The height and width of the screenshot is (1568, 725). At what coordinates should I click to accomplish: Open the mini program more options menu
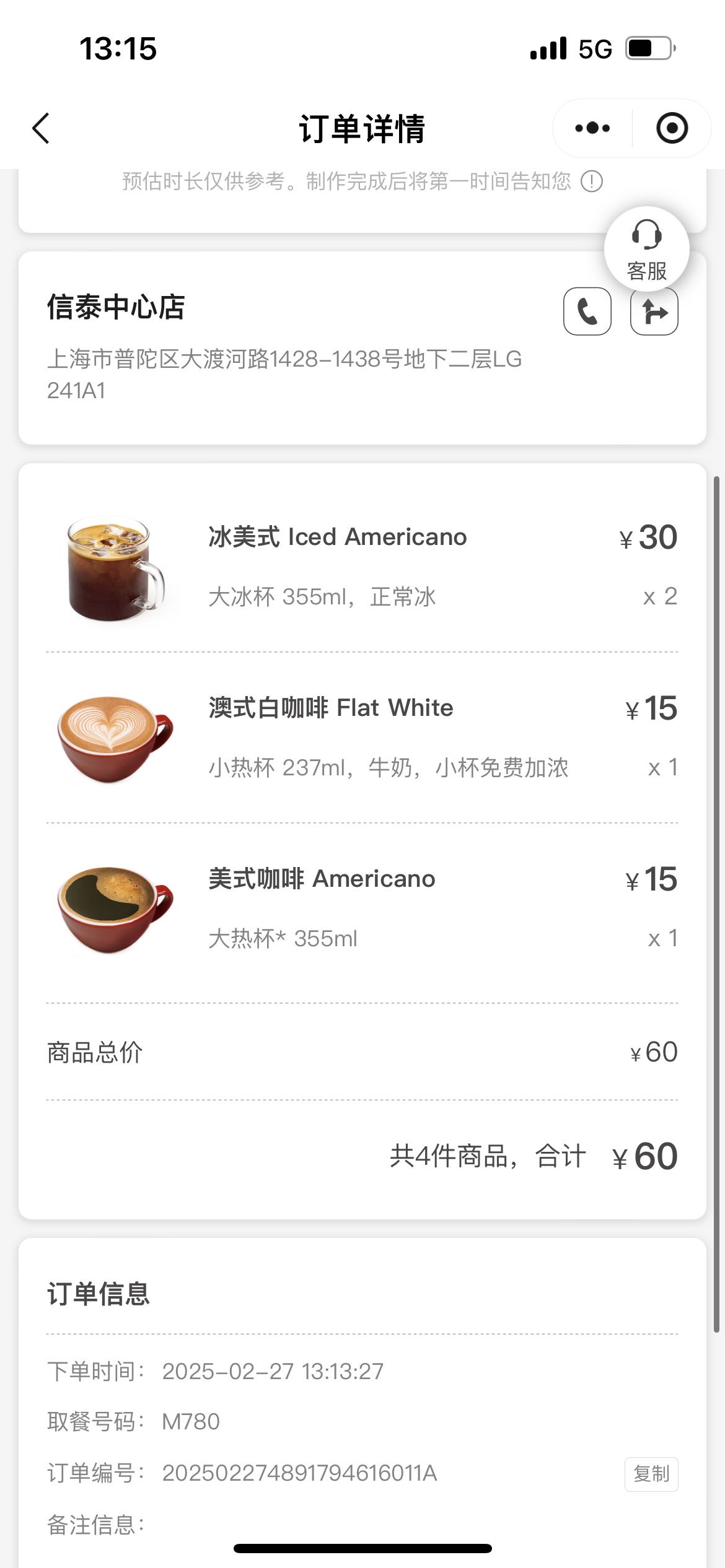point(592,128)
